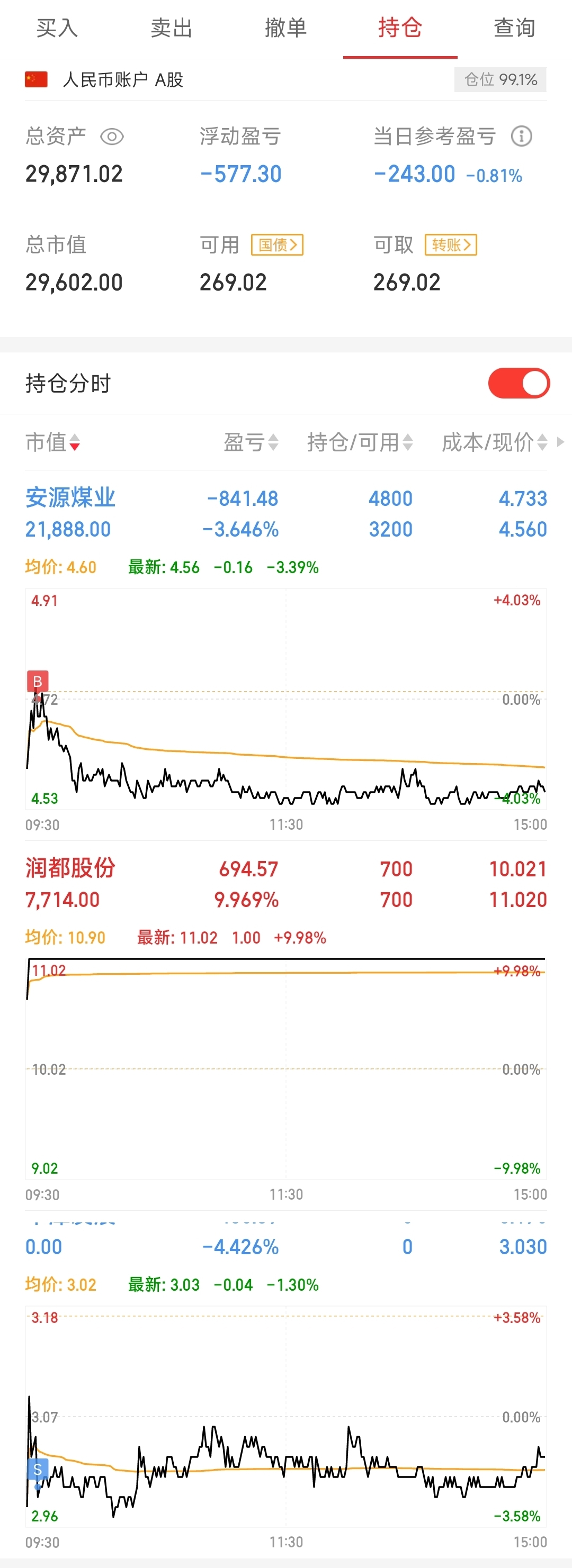
Task: Sort by 持仓/可用 column
Action: 360,442
